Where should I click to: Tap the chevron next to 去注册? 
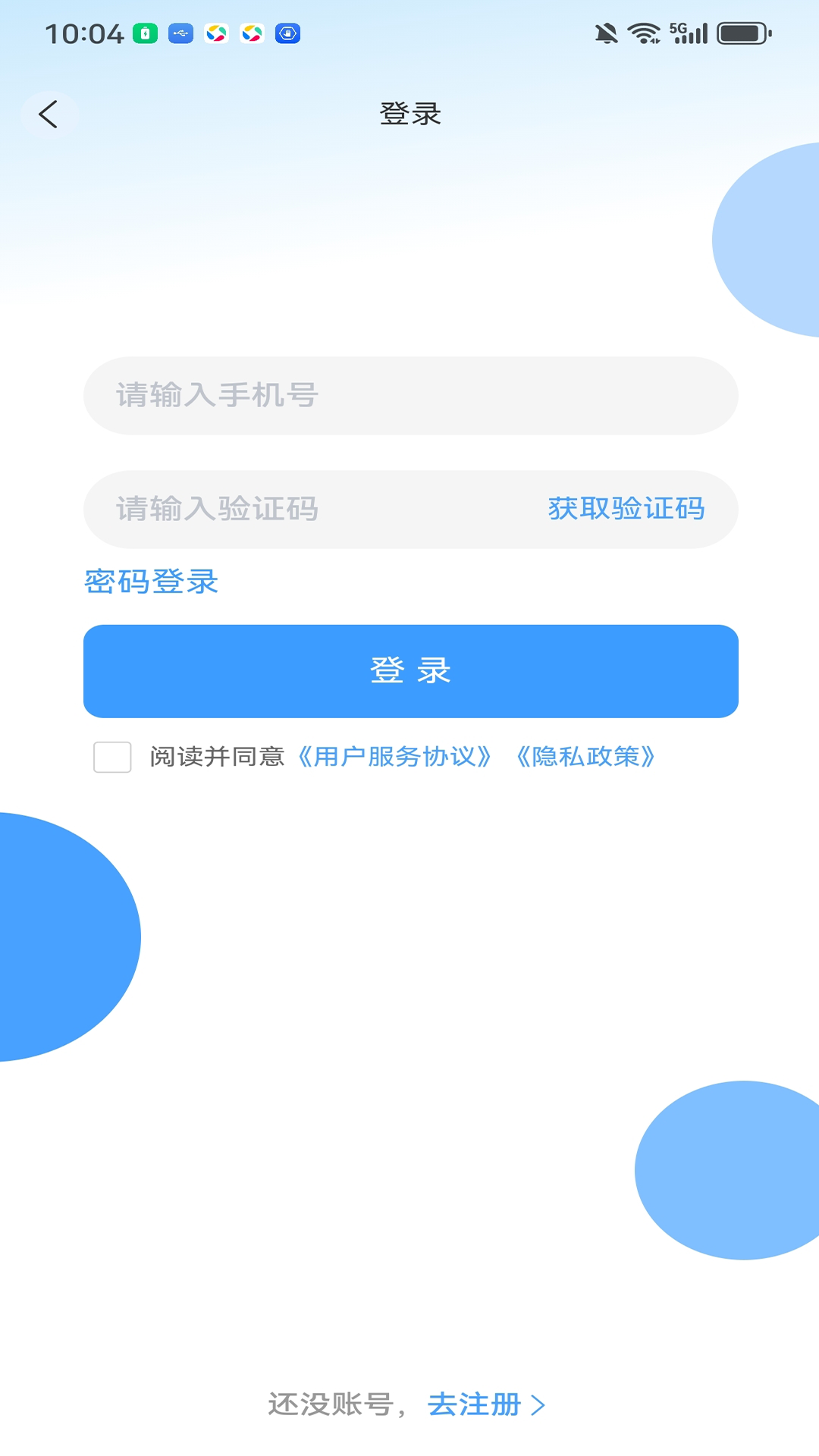click(538, 1404)
